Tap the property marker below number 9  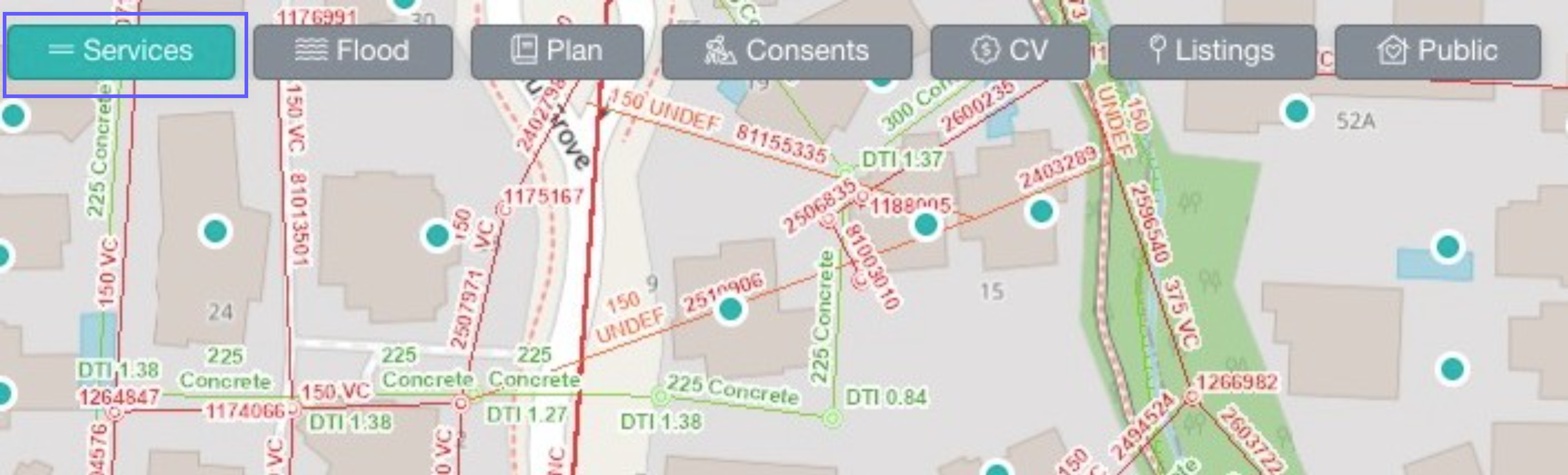coord(730,309)
